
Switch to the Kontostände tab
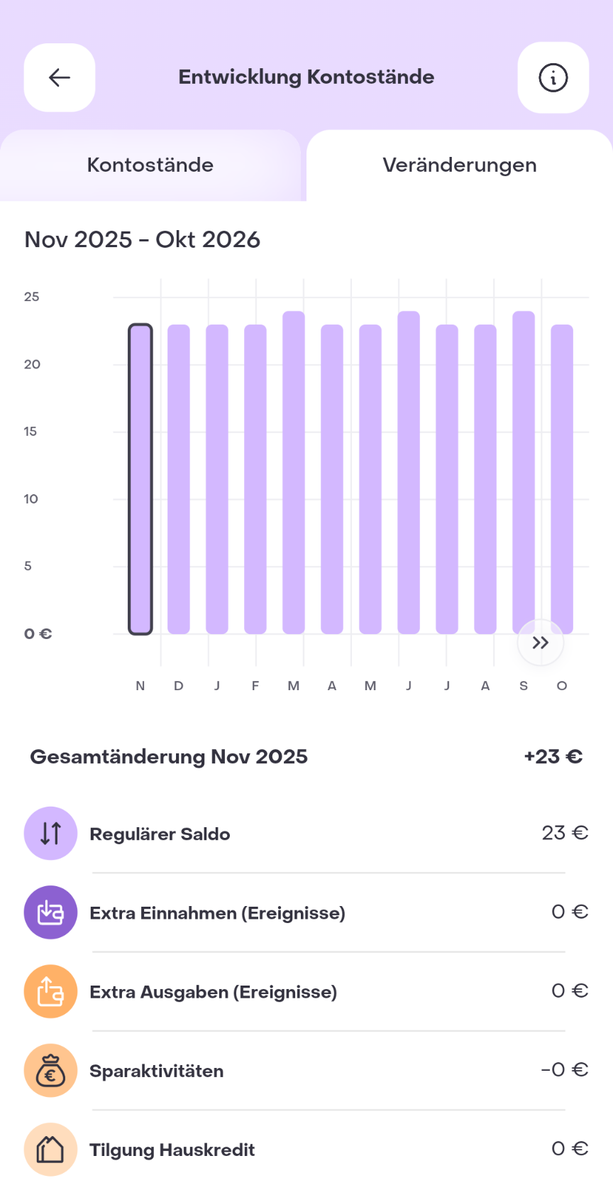150,165
